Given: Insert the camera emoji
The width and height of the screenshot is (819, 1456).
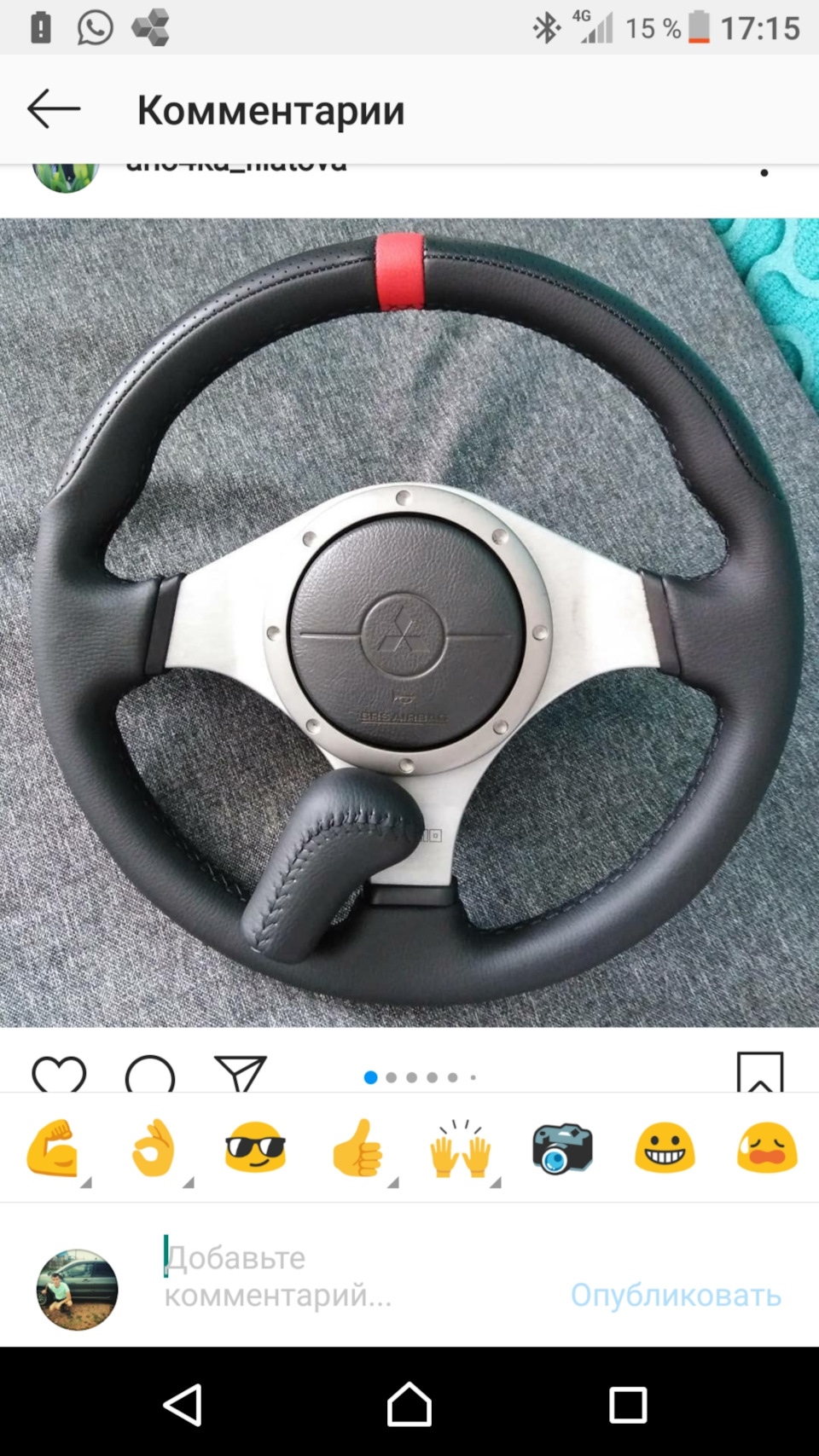Looking at the screenshot, I should (x=562, y=1148).
